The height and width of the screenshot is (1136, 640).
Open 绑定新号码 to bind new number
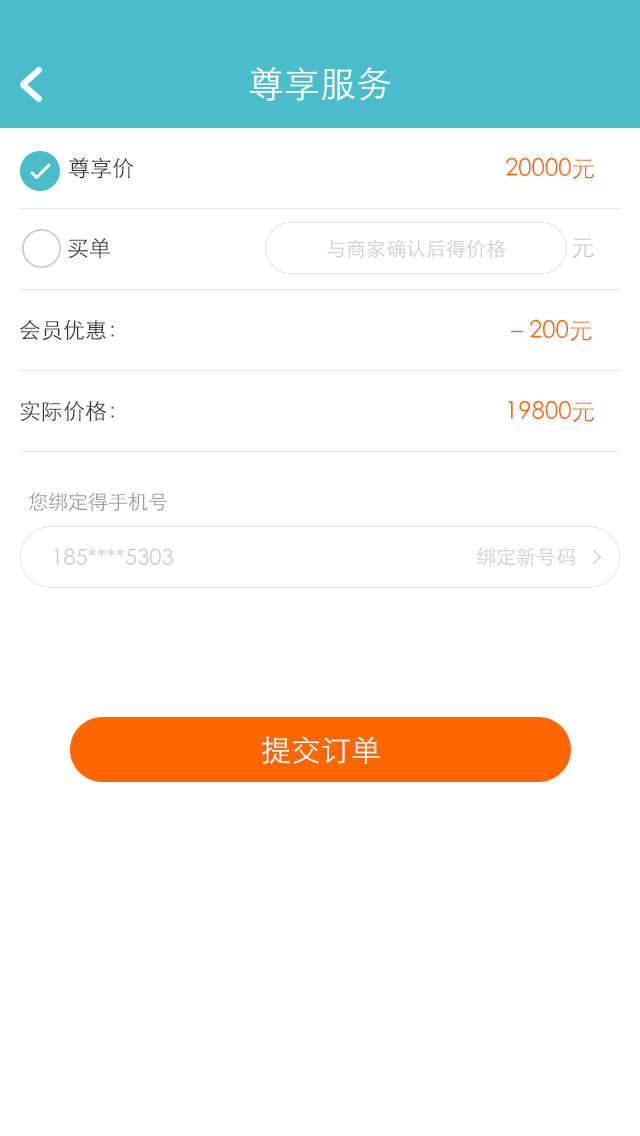pos(537,557)
